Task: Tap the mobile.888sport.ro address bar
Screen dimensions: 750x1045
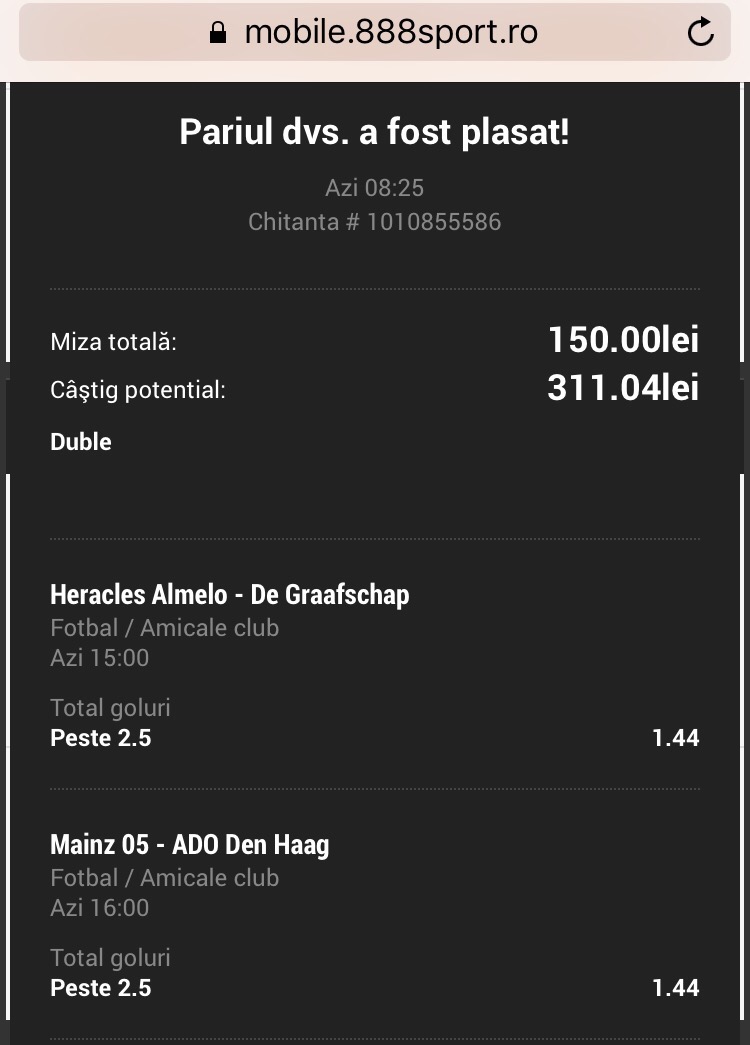Action: click(x=375, y=32)
